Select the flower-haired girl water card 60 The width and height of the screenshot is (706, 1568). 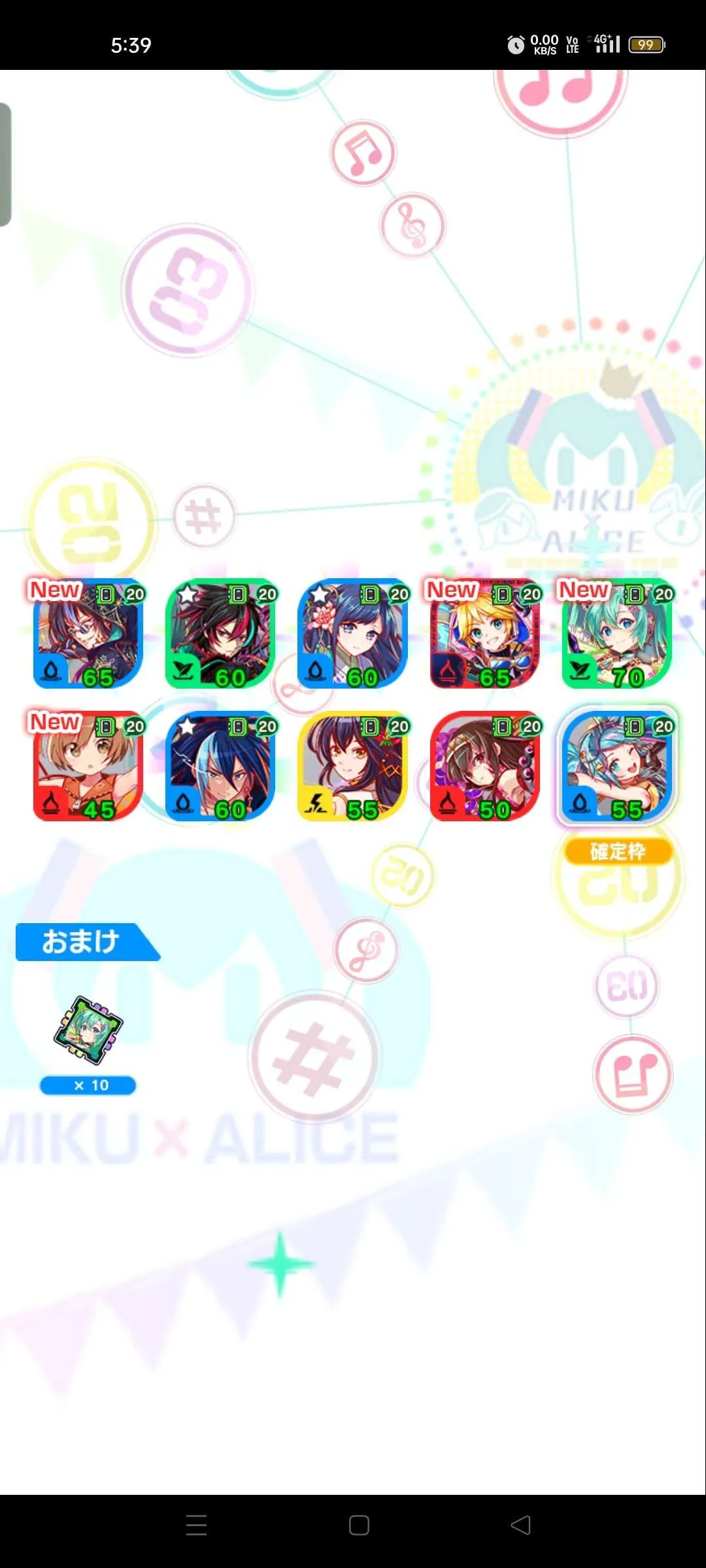pyautogui.click(x=353, y=633)
